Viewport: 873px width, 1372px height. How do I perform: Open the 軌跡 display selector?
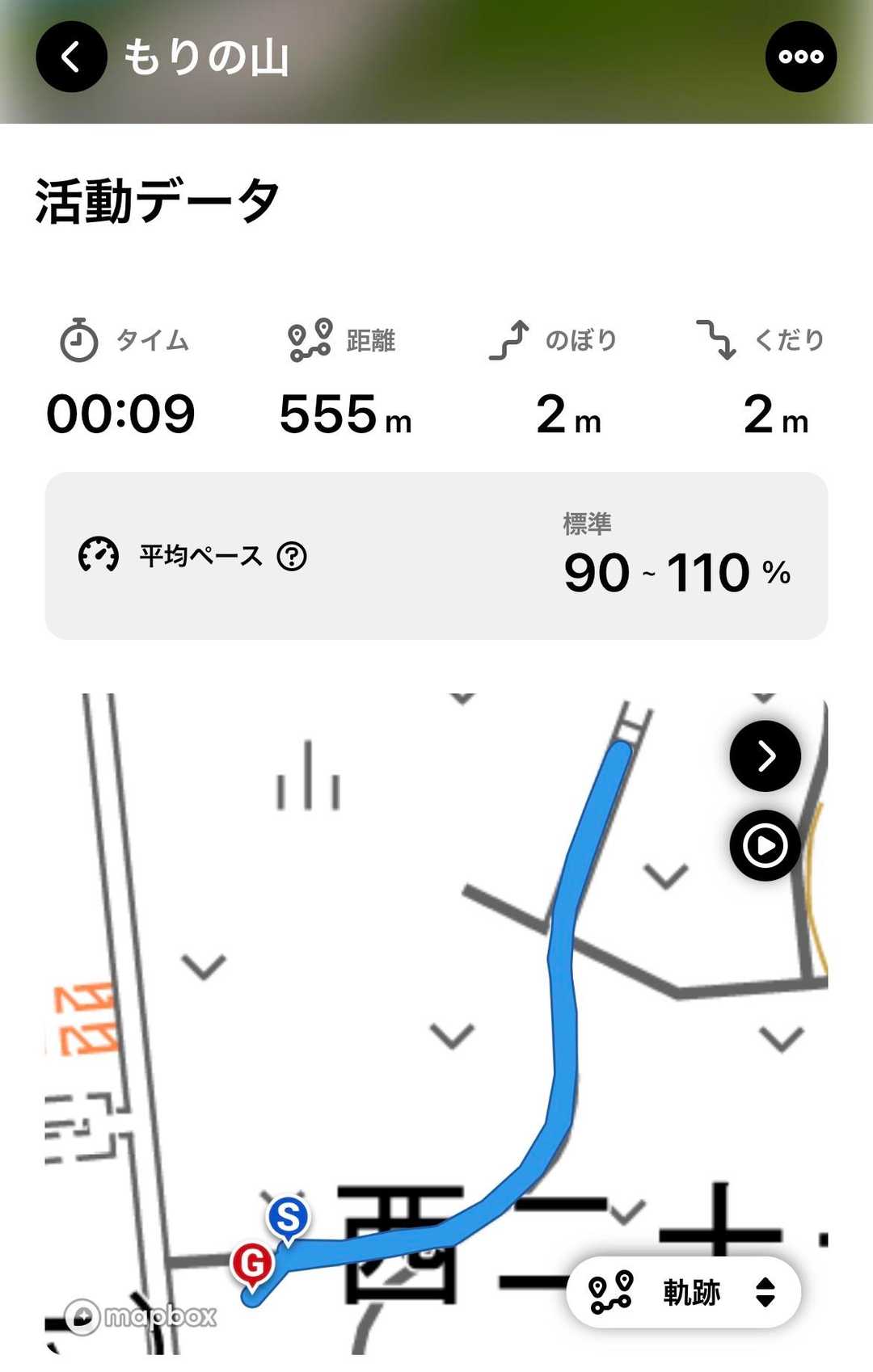pyautogui.click(x=684, y=1292)
